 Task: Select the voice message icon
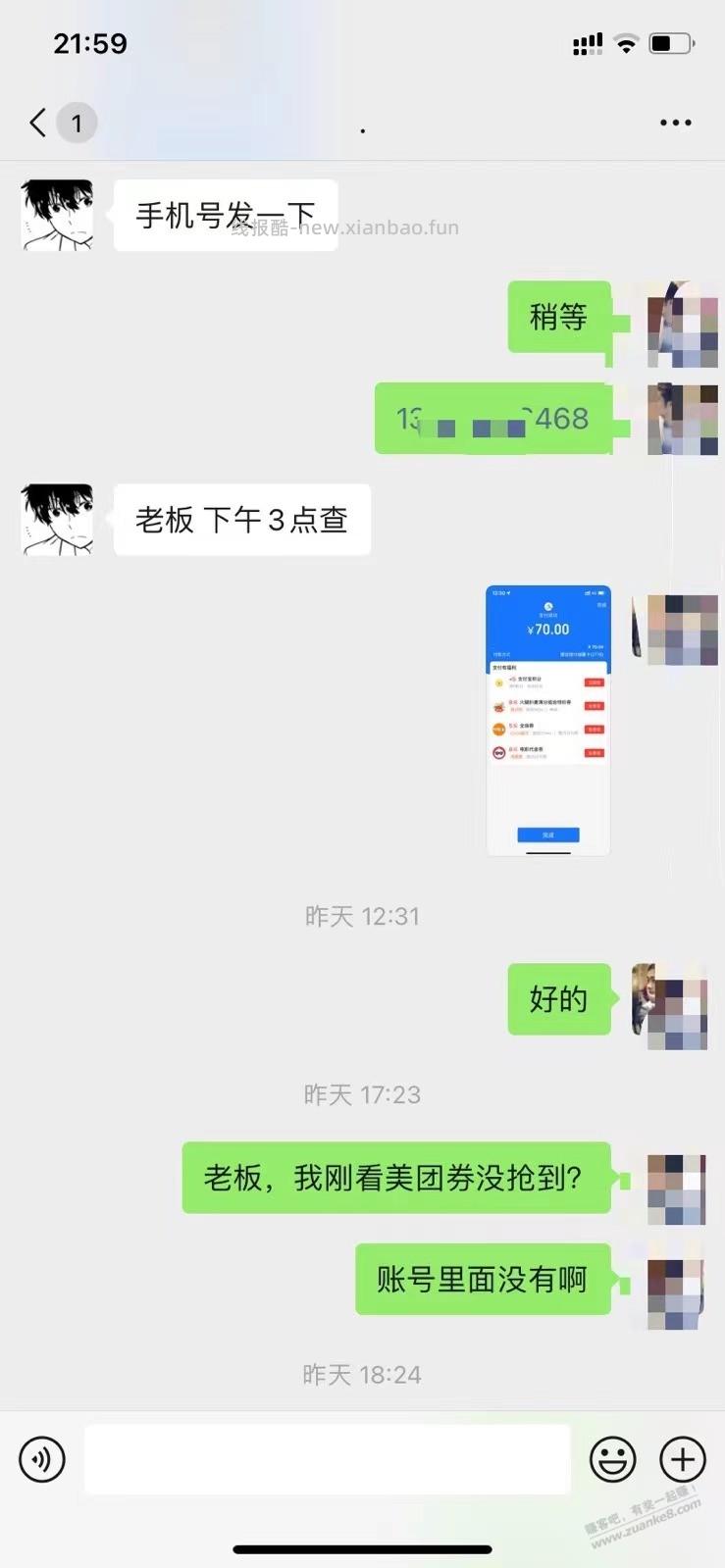(41, 1459)
